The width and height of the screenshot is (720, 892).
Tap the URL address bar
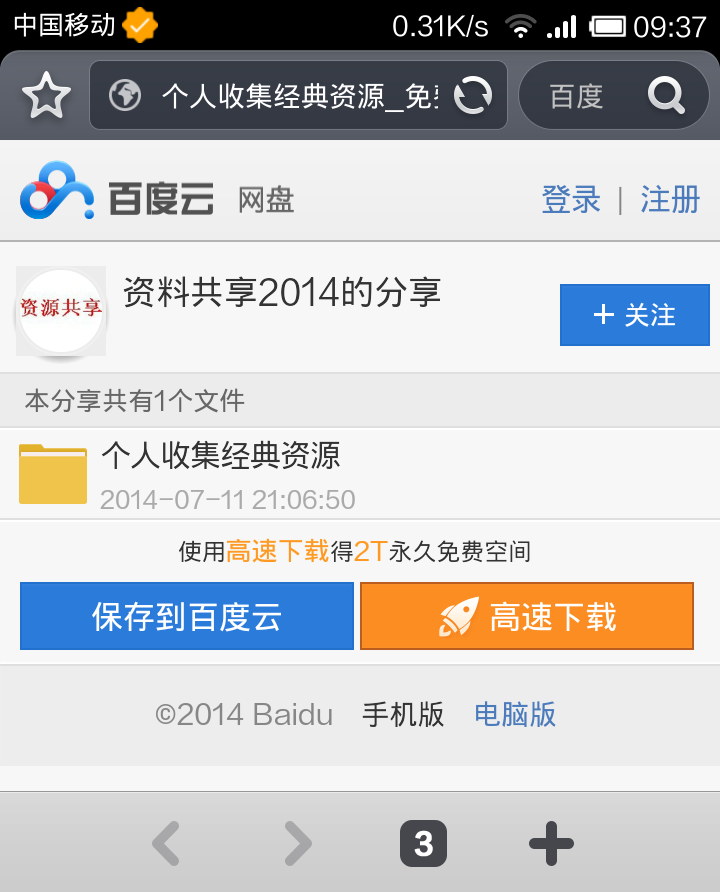(x=290, y=96)
